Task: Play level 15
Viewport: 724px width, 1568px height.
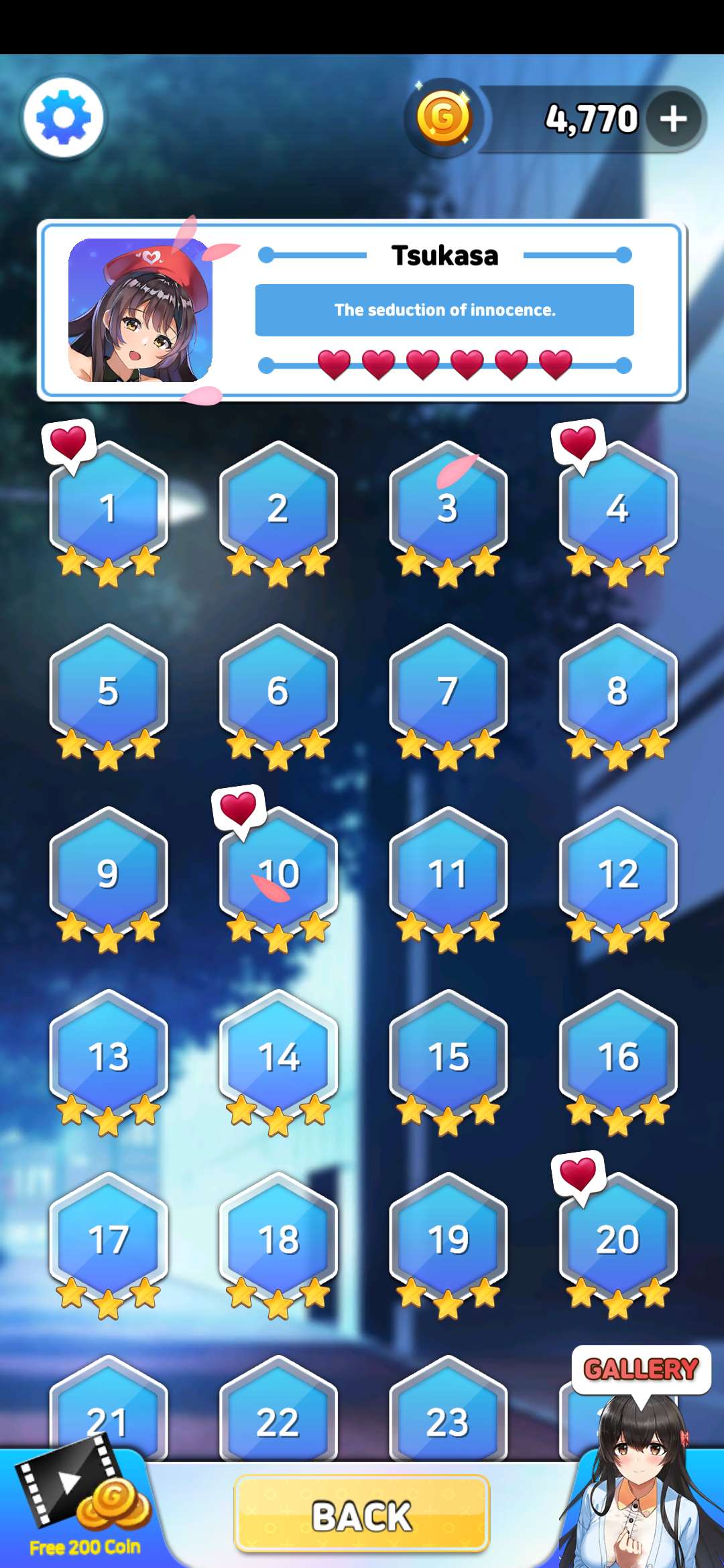Action: tap(447, 1057)
